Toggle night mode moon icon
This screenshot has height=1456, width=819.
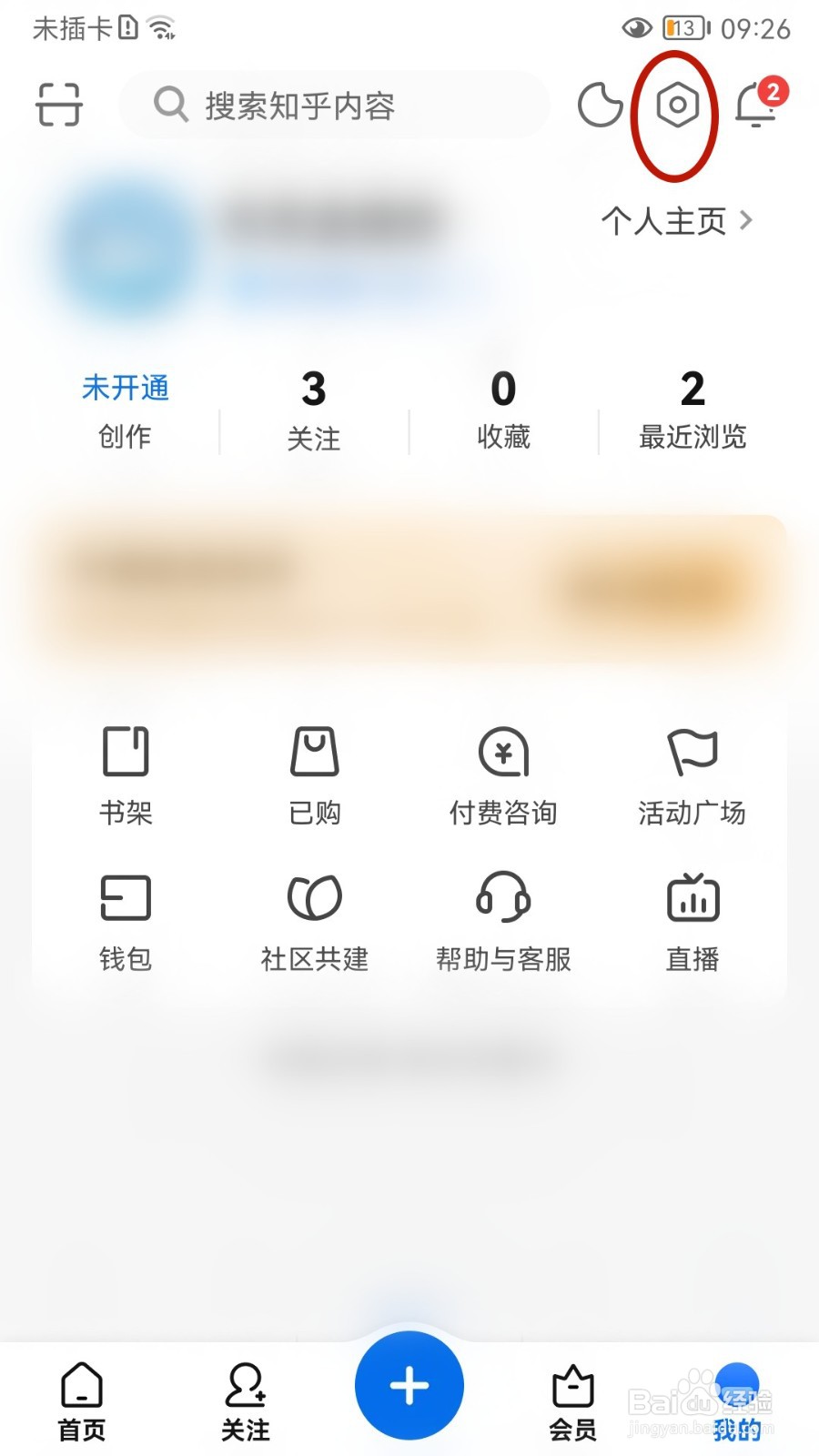(601, 105)
